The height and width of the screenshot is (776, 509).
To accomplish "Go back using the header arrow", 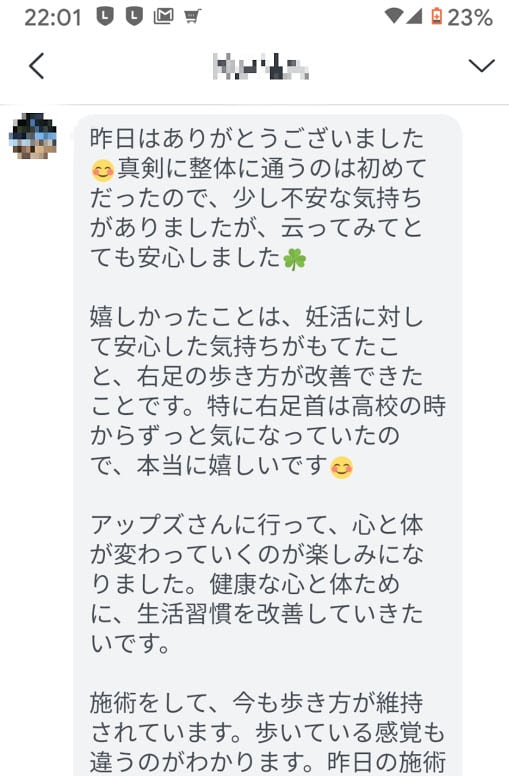I will (x=37, y=66).
